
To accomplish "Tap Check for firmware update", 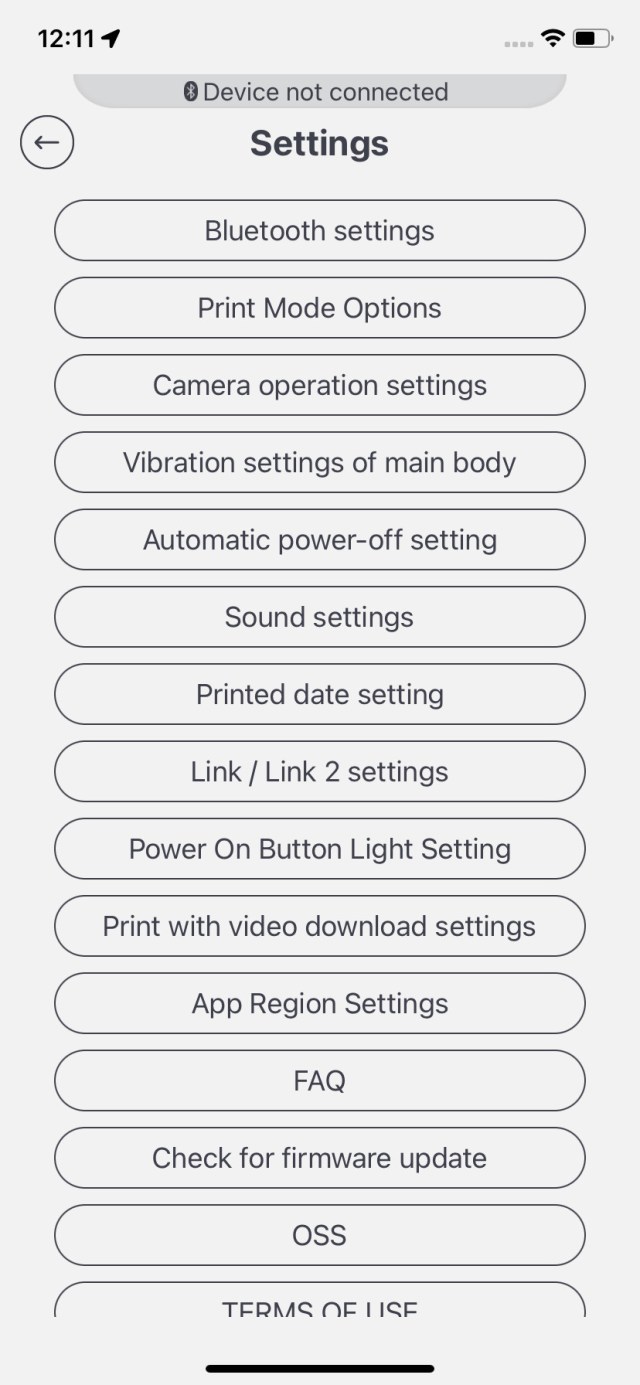I will point(319,1157).
